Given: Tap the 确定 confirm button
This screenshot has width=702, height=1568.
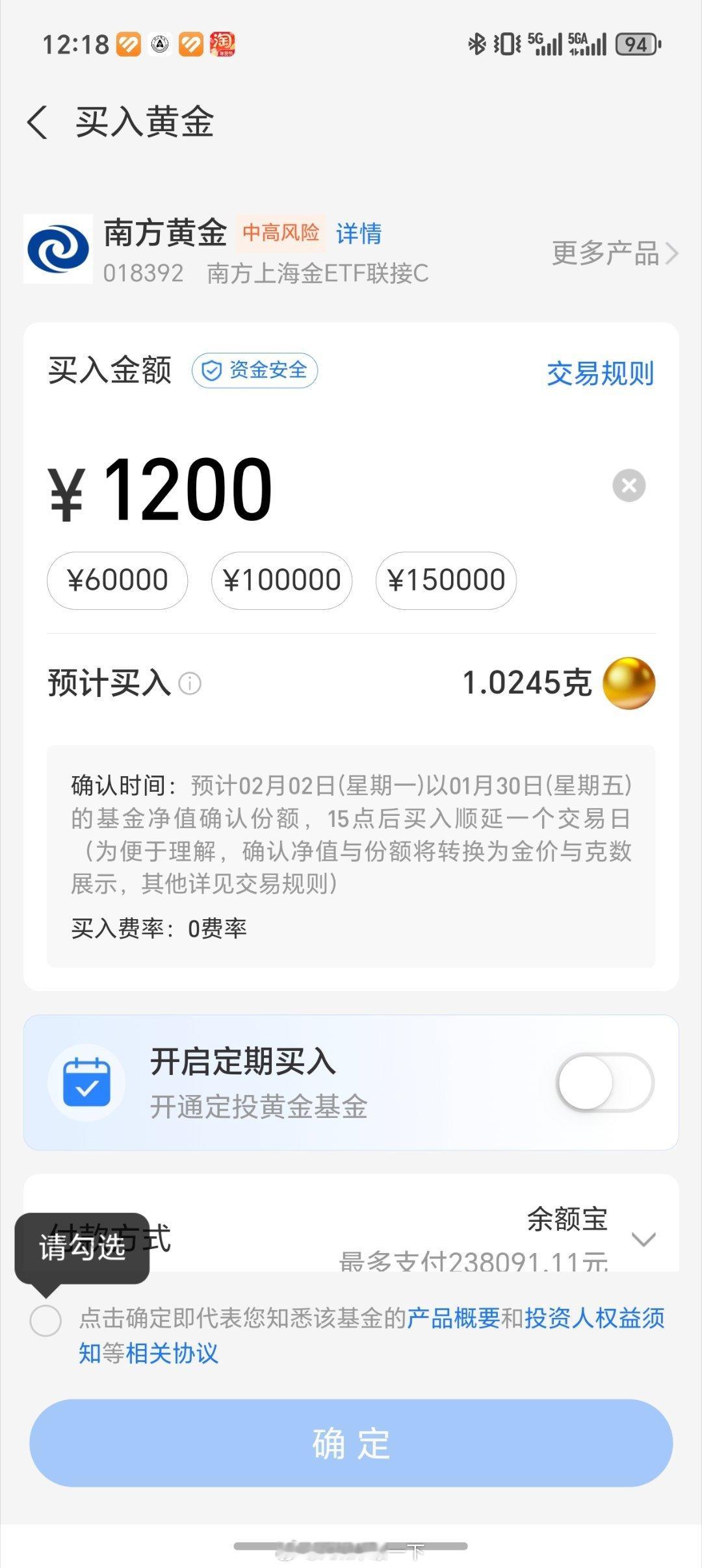Looking at the screenshot, I should (351, 1442).
